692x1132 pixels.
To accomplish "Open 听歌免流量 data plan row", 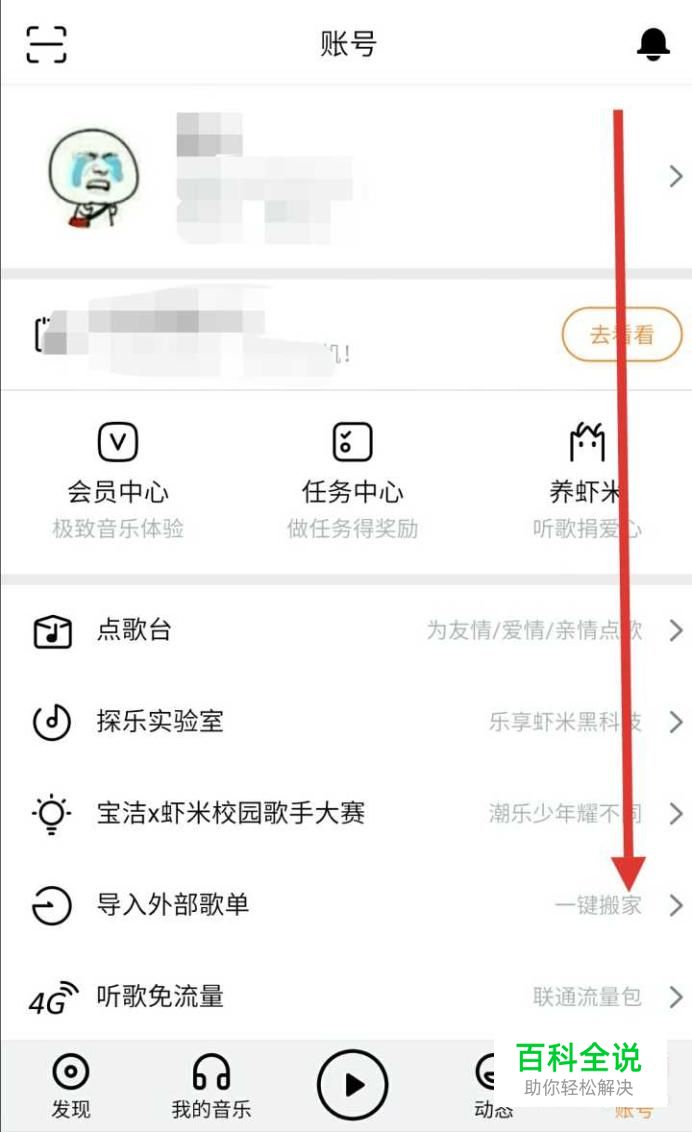I will 346,996.
